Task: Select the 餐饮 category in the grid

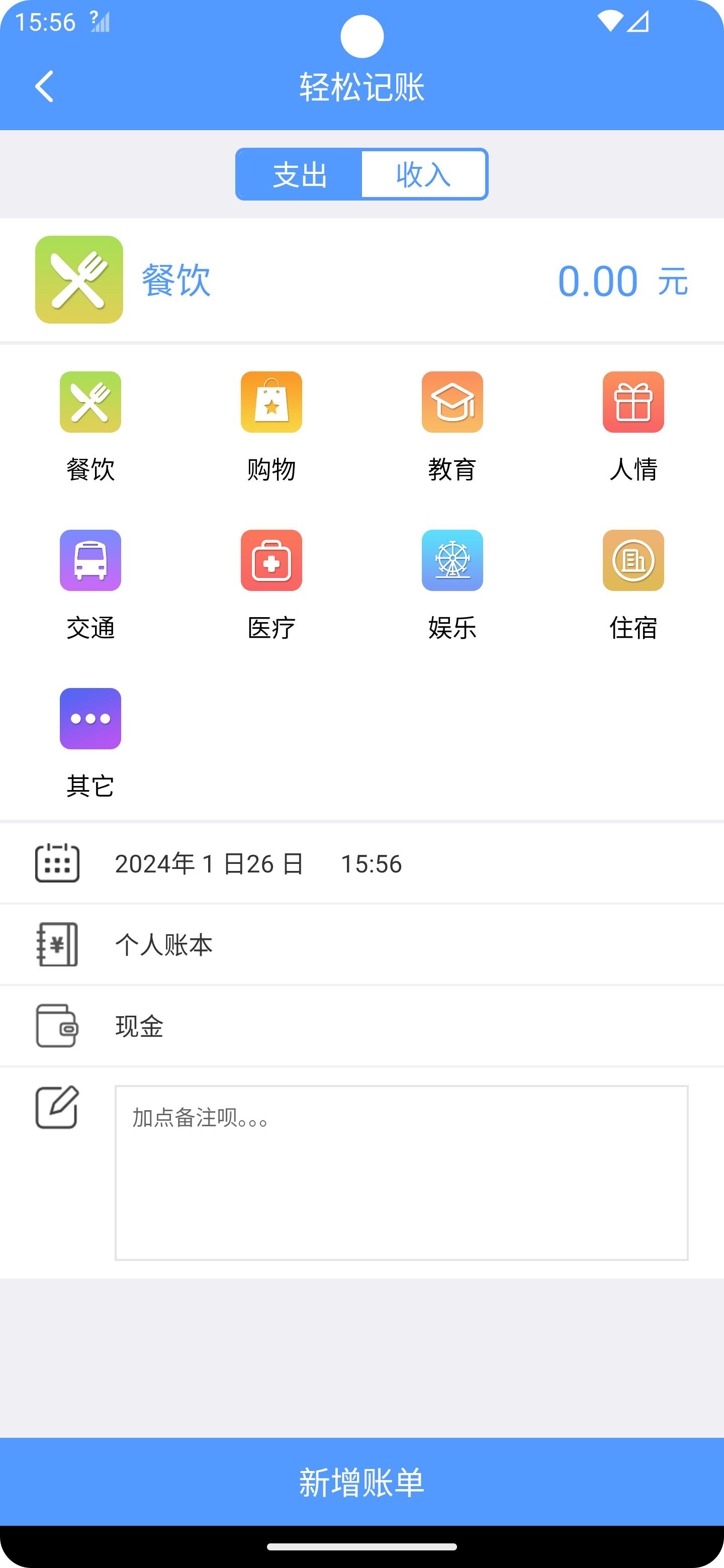Action: (90, 426)
